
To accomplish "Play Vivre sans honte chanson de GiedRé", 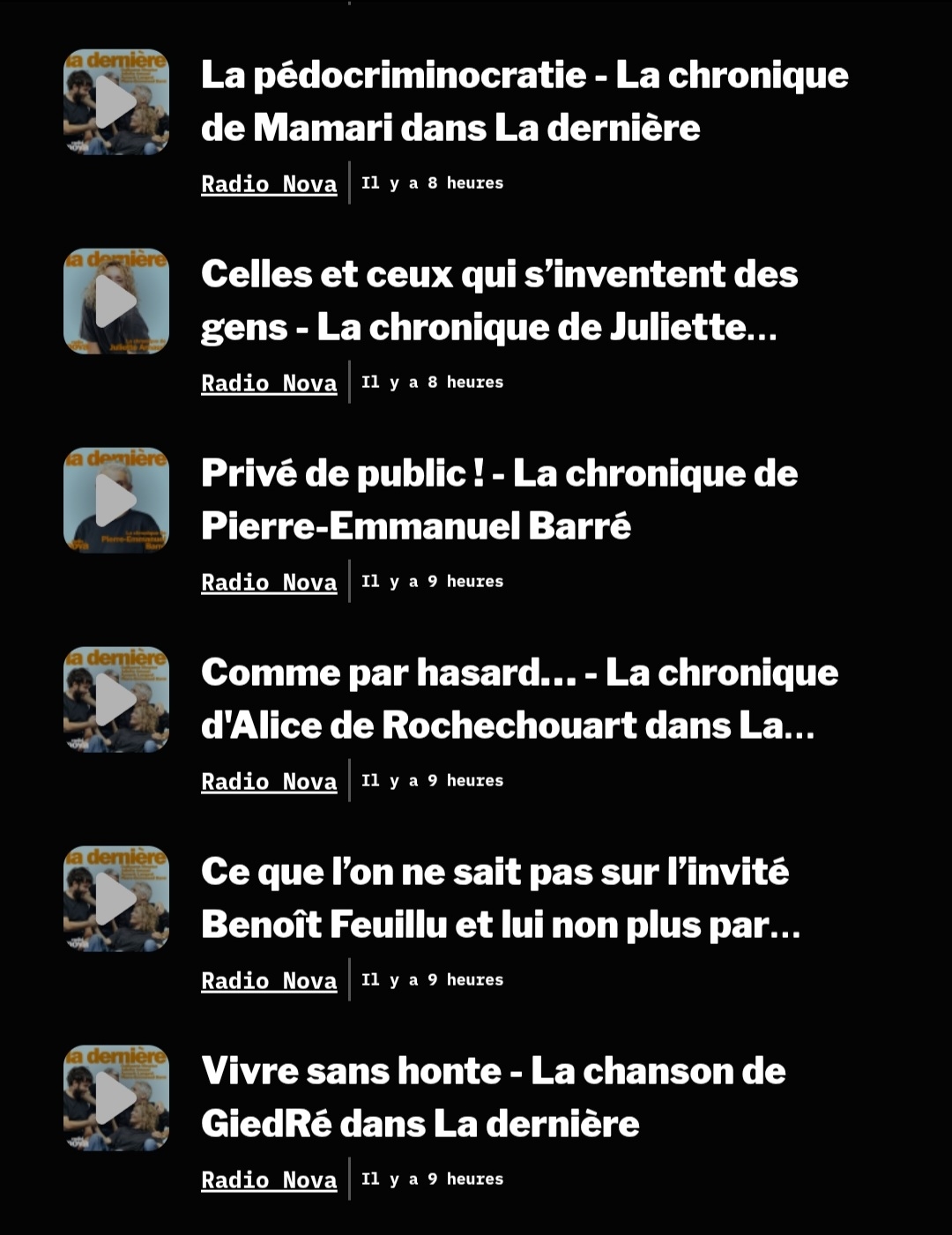I will pyautogui.click(x=115, y=1097).
